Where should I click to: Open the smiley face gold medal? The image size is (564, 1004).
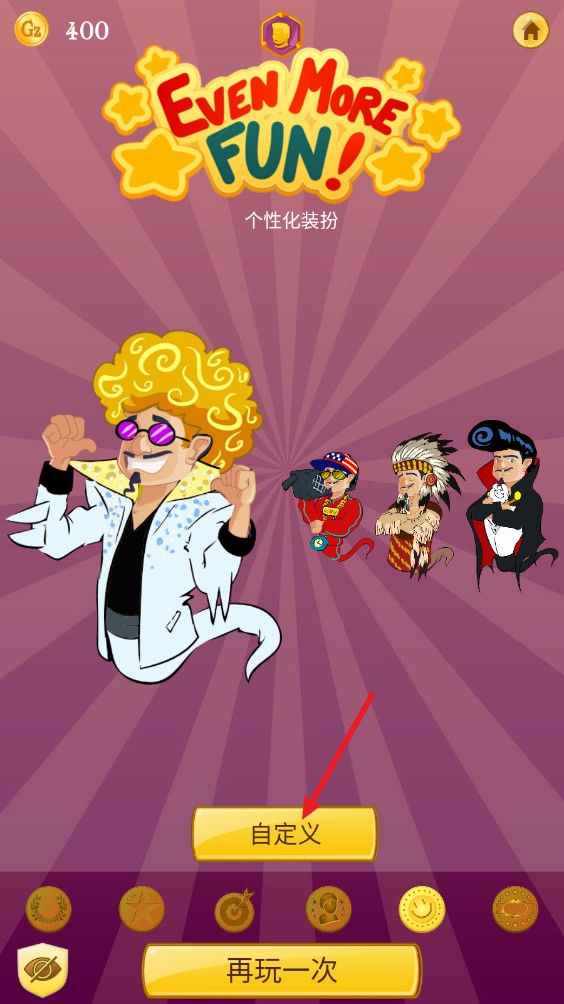pos(422,909)
